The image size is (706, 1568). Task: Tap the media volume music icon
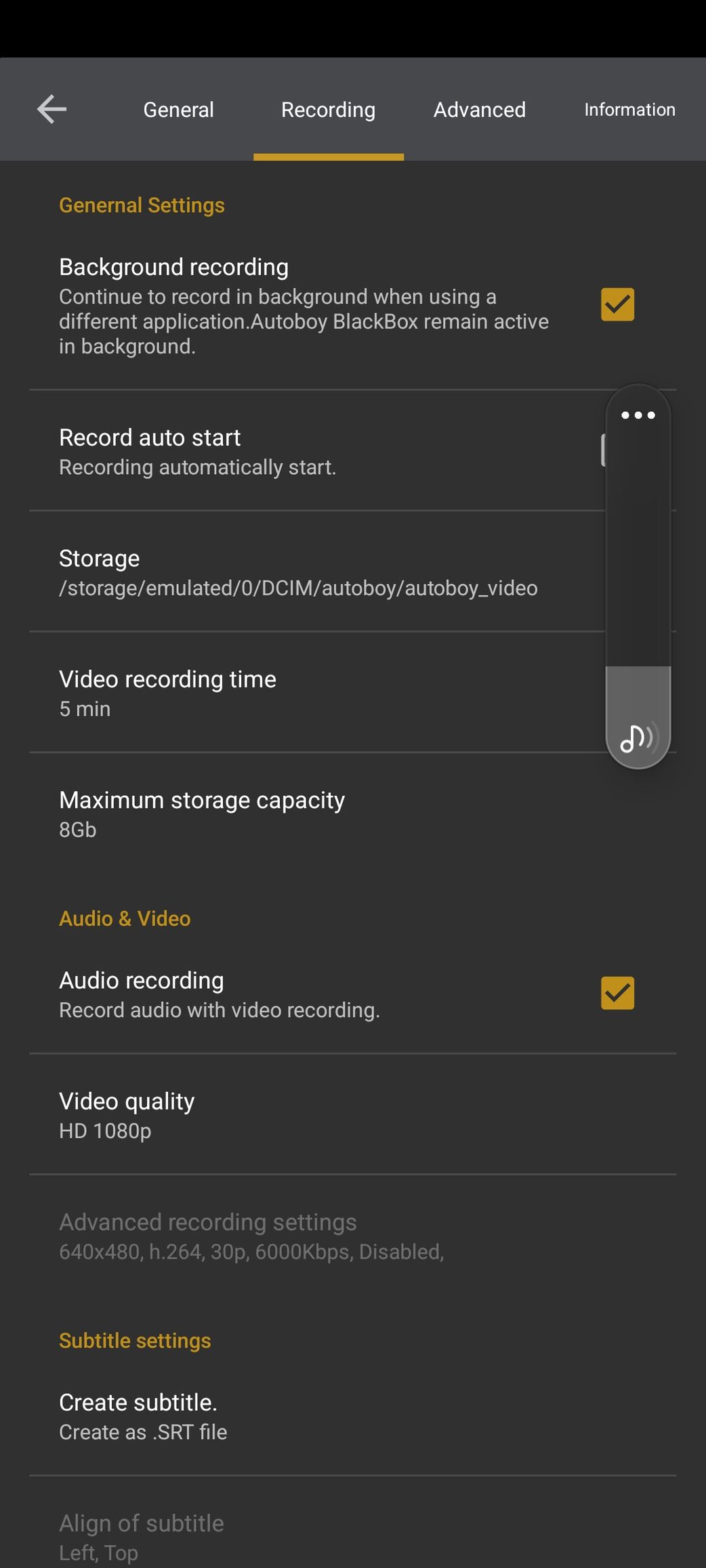(638, 738)
